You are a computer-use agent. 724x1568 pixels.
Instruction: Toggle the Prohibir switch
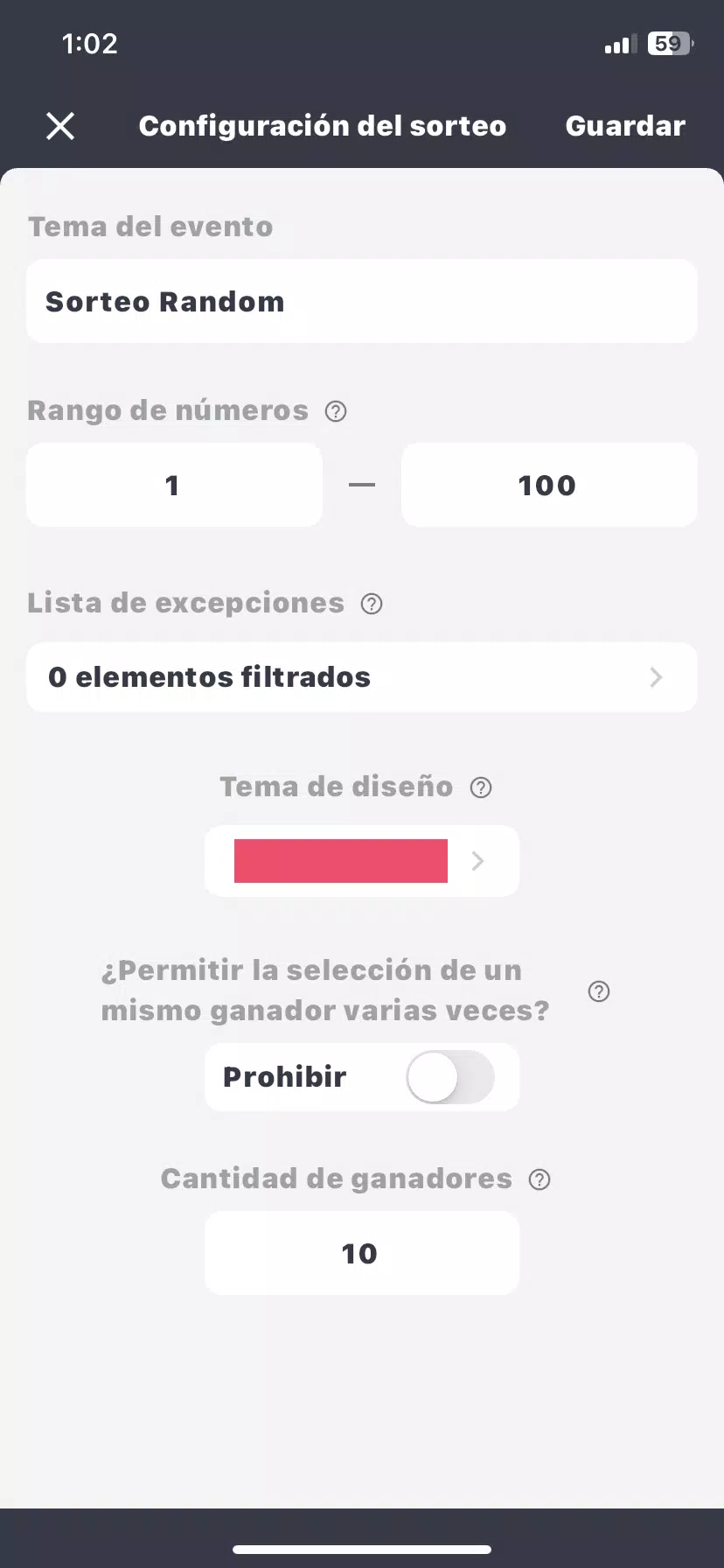click(x=450, y=1077)
